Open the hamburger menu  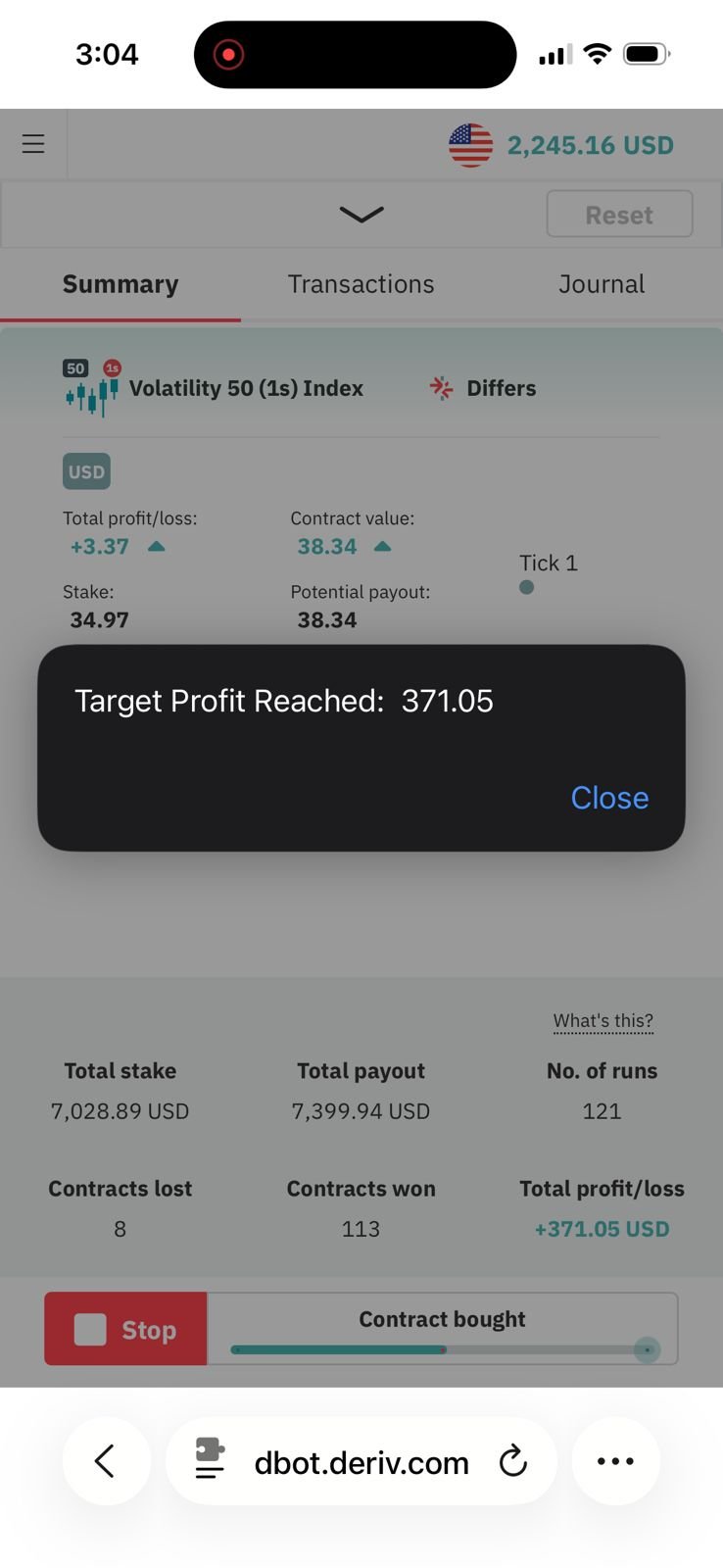[33, 143]
